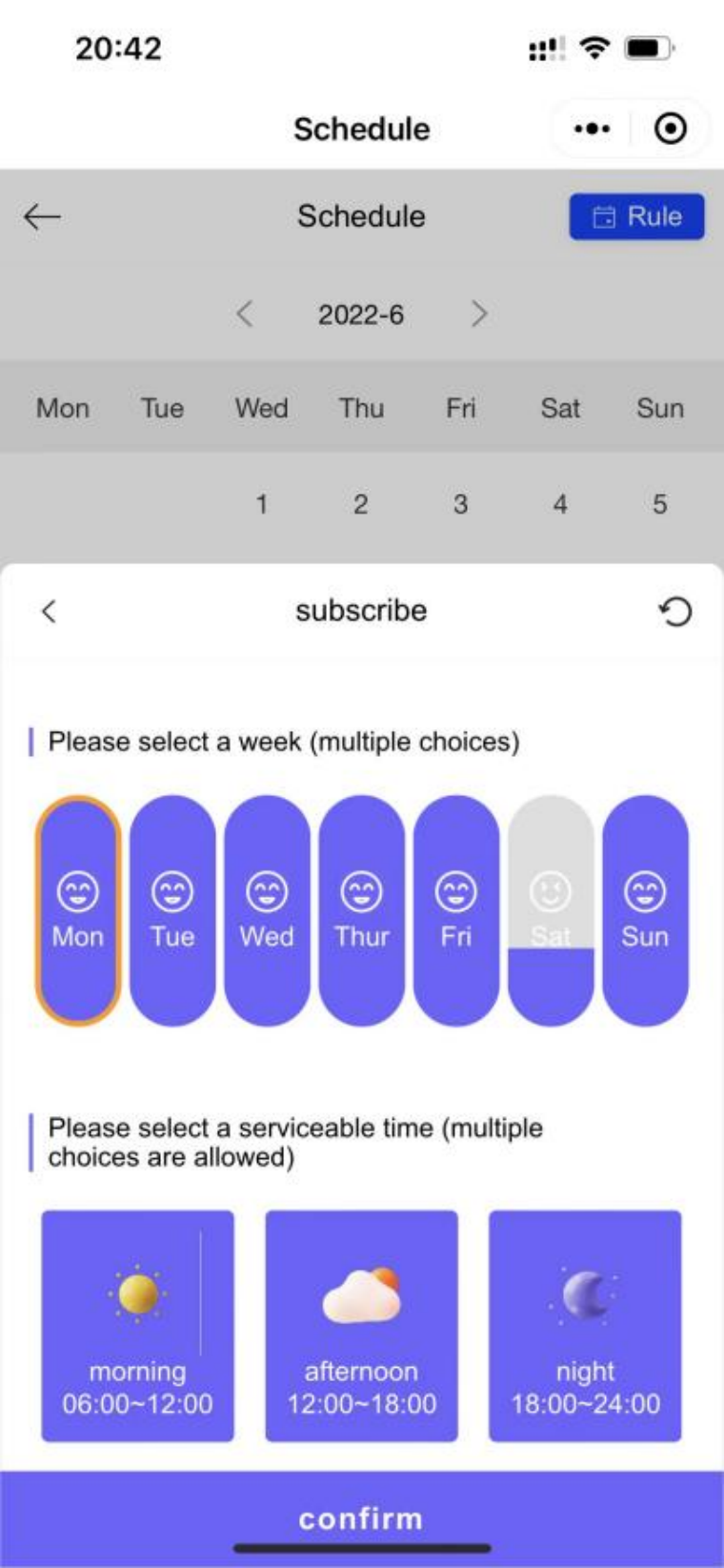Deselect Wed in the week selector
The image size is (724, 1568).
pyautogui.click(x=267, y=910)
